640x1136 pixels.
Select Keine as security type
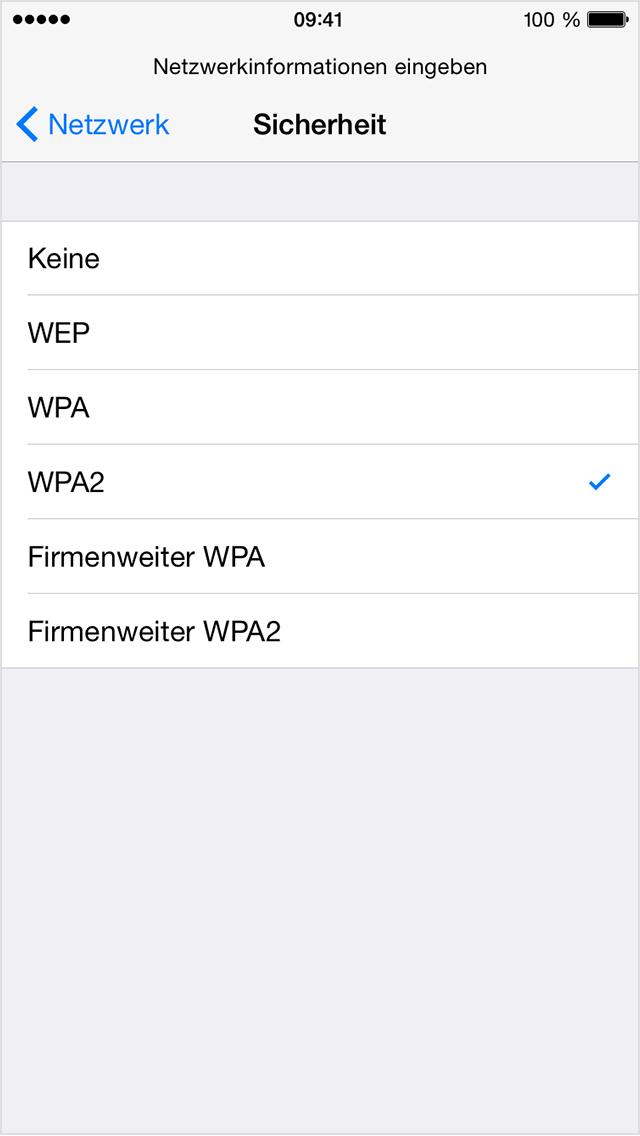coord(320,259)
